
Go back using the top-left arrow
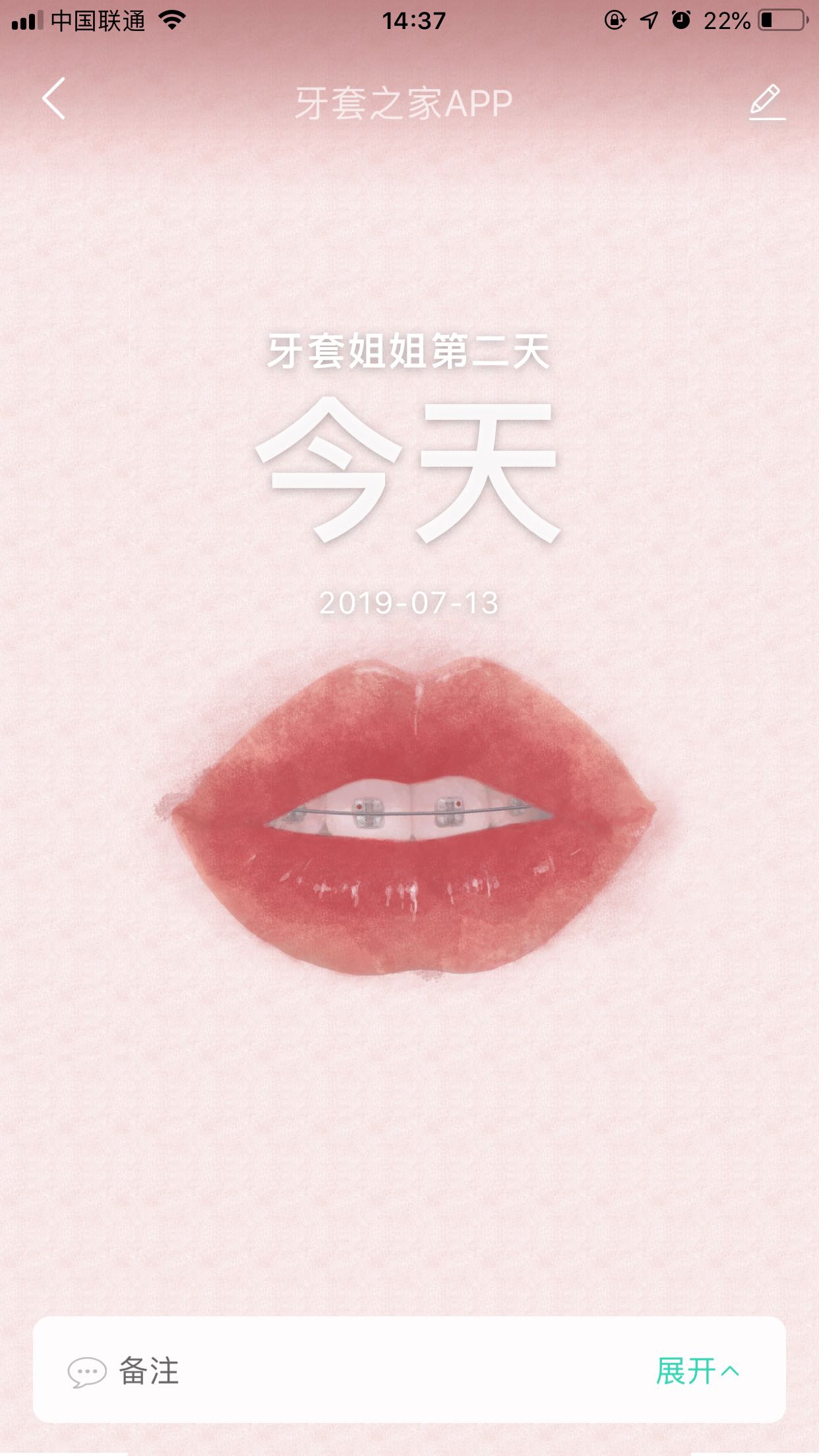(54, 99)
